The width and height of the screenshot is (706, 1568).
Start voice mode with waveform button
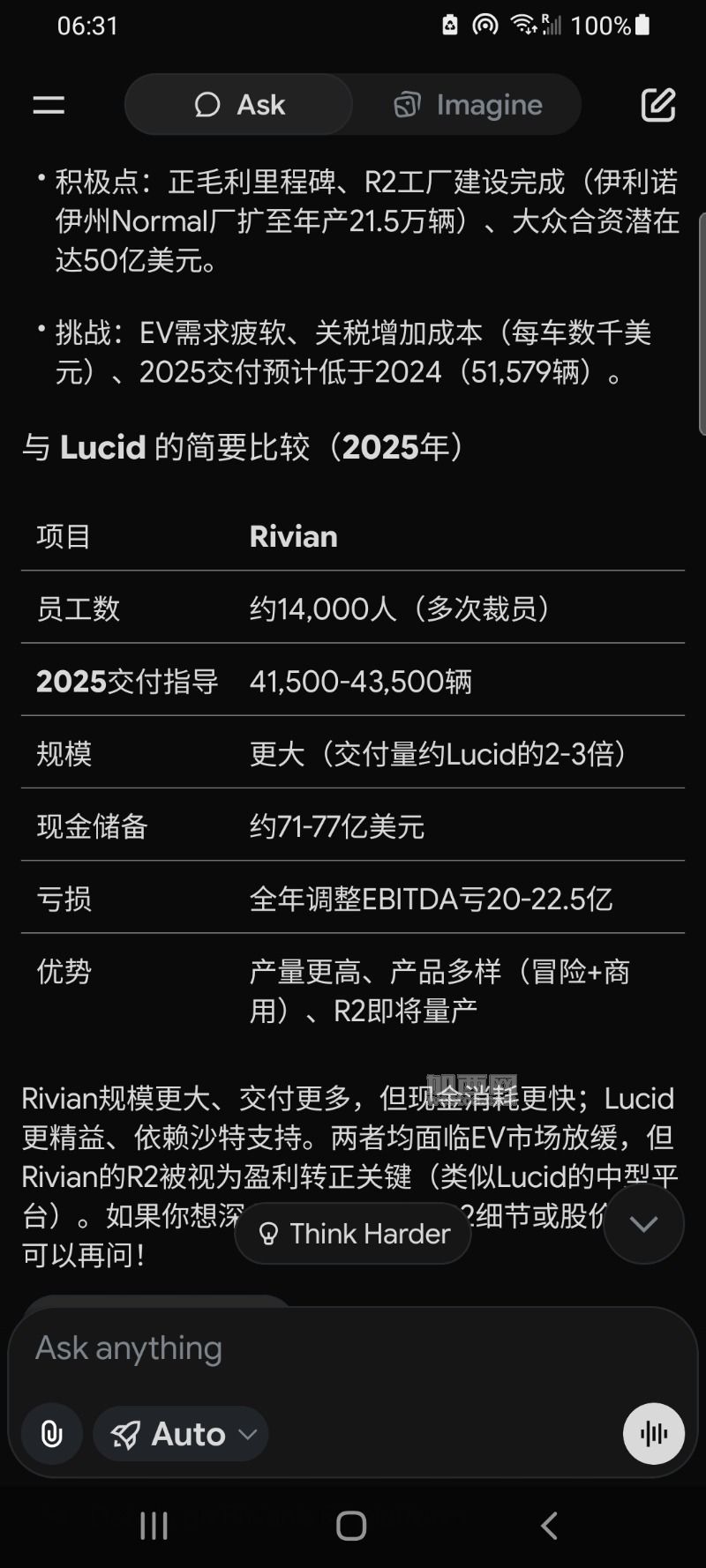[x=653, y=1434]
